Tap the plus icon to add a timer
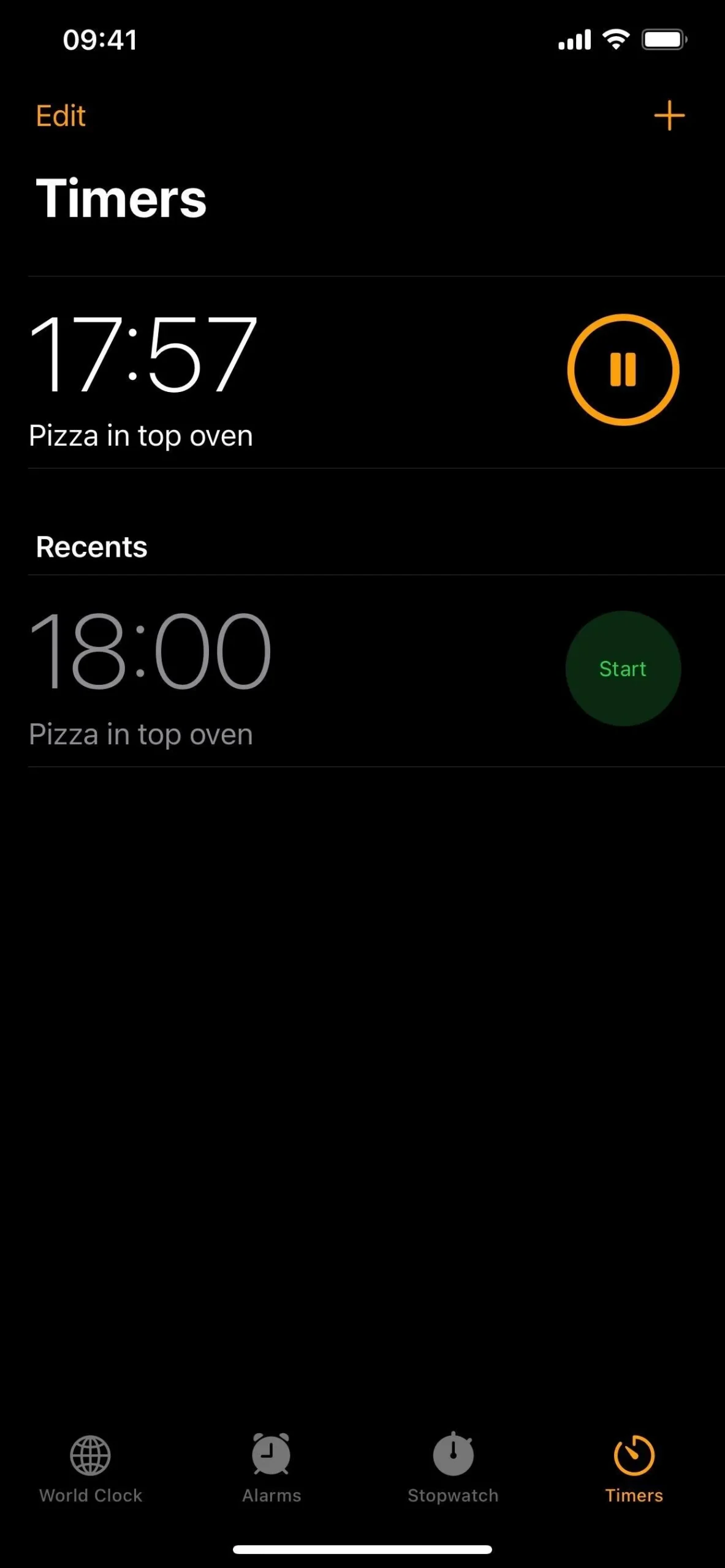725x1568 pixels. tap(669, 115)
